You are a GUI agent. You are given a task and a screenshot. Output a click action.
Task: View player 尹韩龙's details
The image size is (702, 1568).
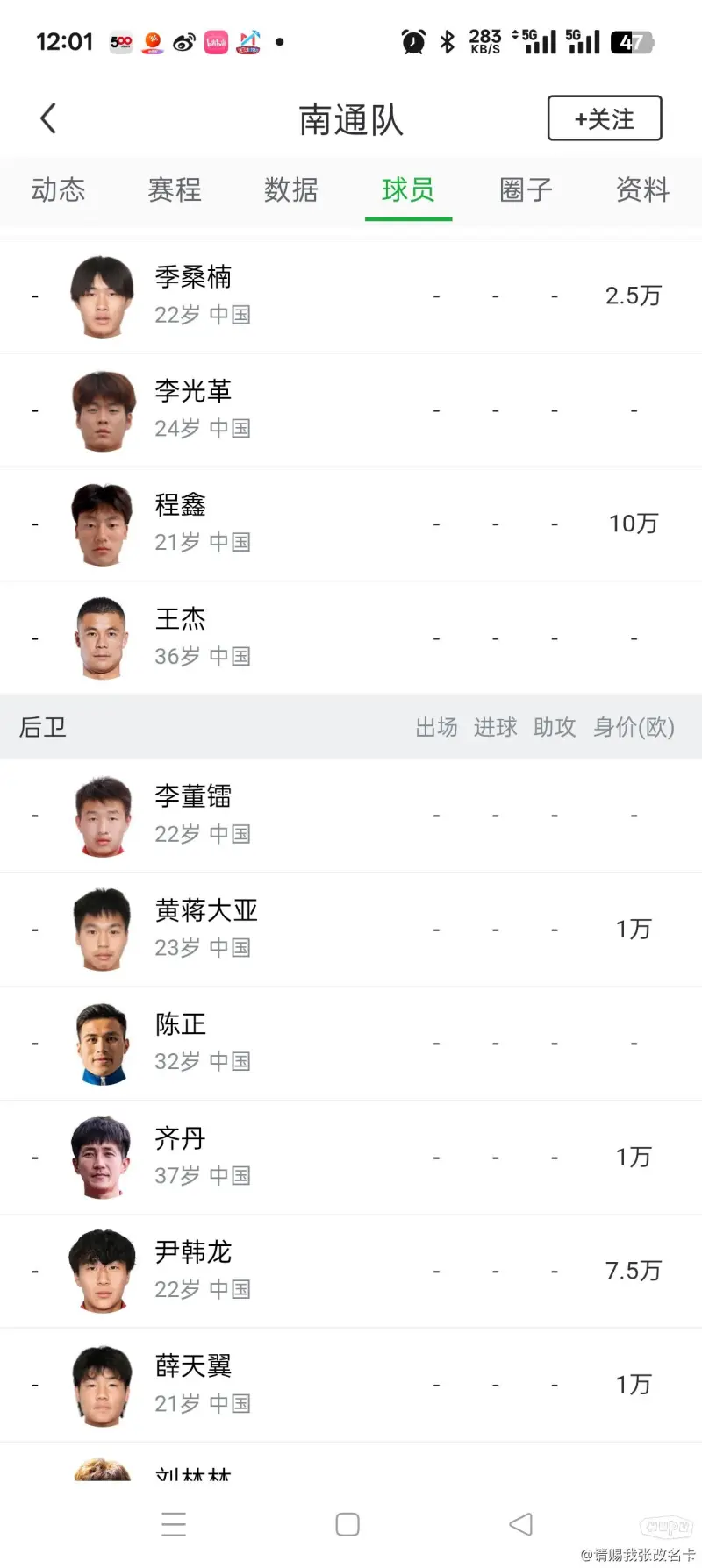(x=351, y=1272)
